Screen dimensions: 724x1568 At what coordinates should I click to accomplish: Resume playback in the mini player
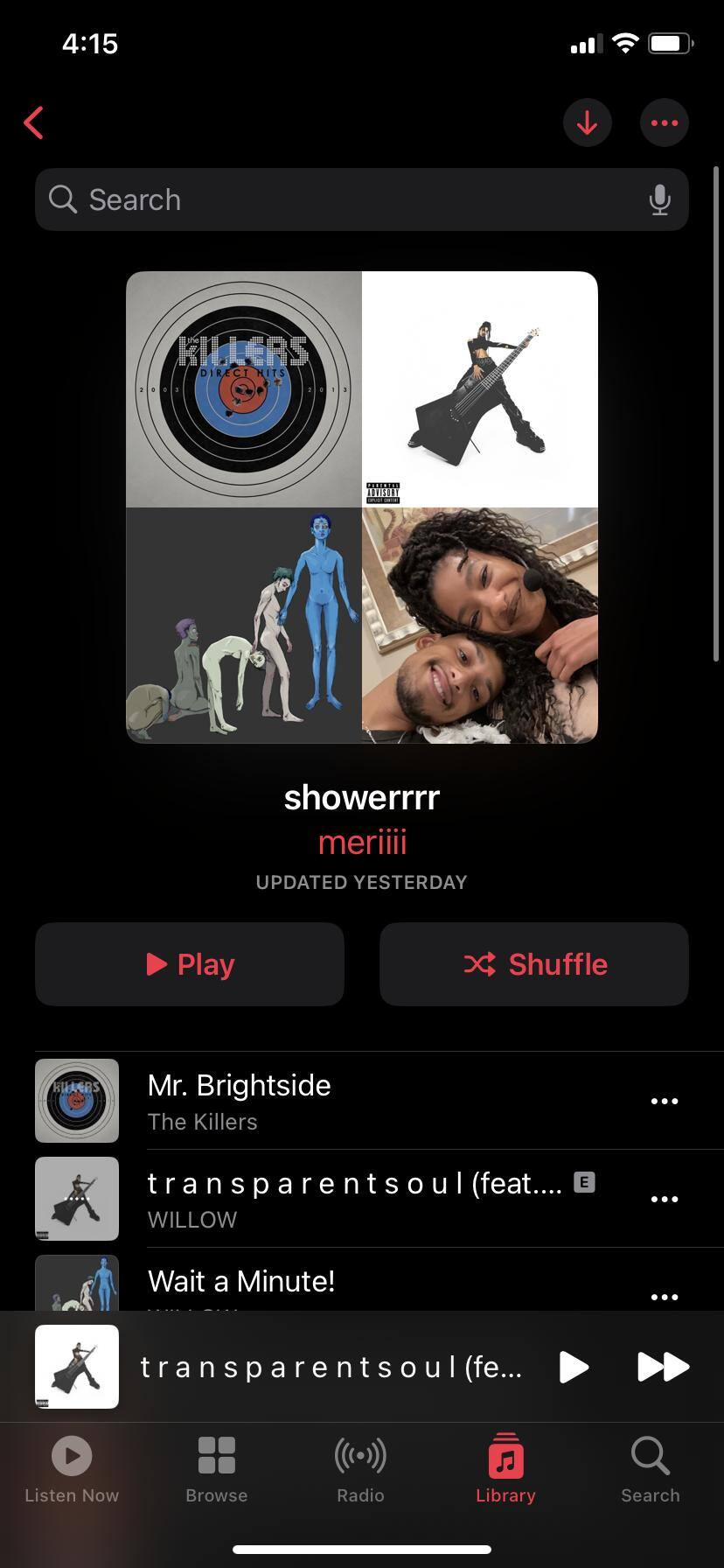tap(574, 1367)
